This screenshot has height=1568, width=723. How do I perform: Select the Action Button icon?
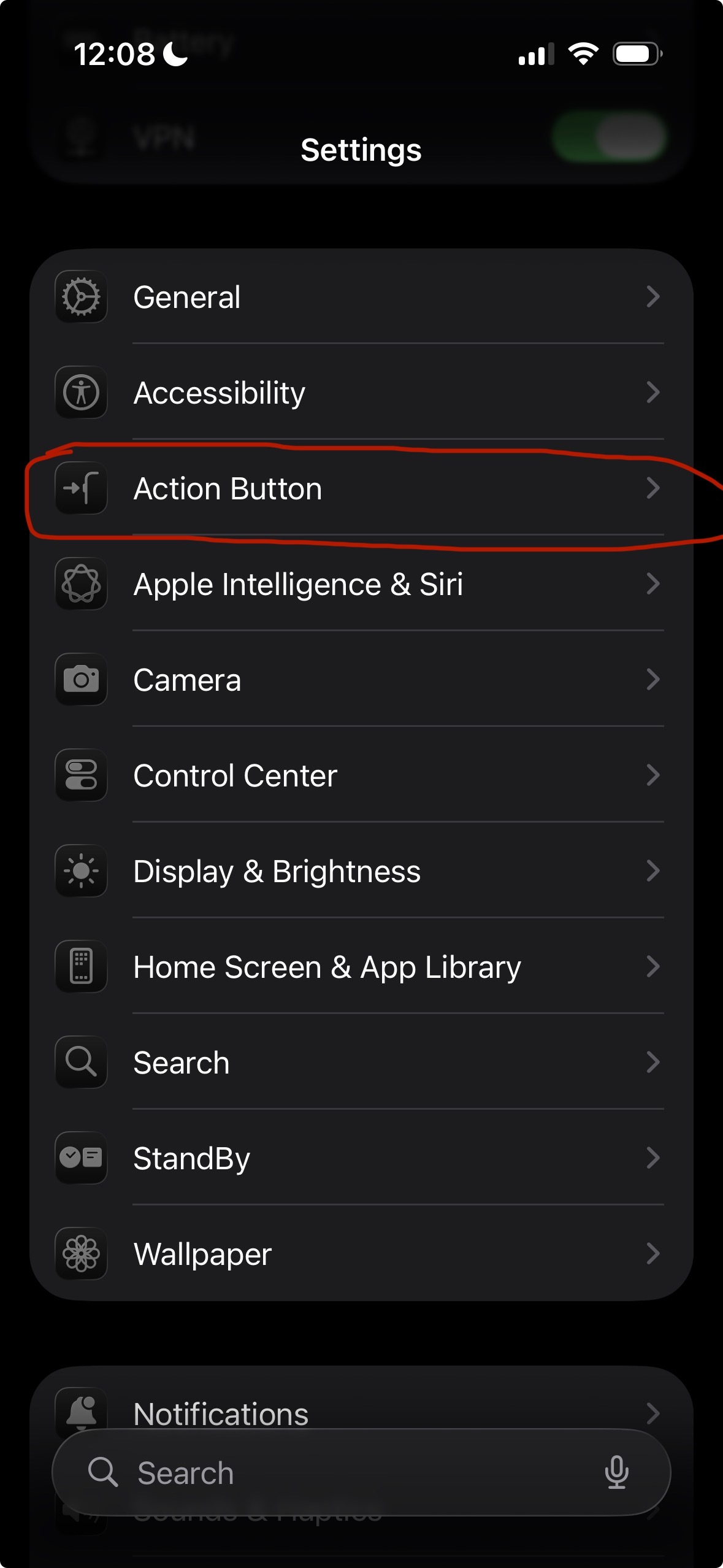(81, 488)
